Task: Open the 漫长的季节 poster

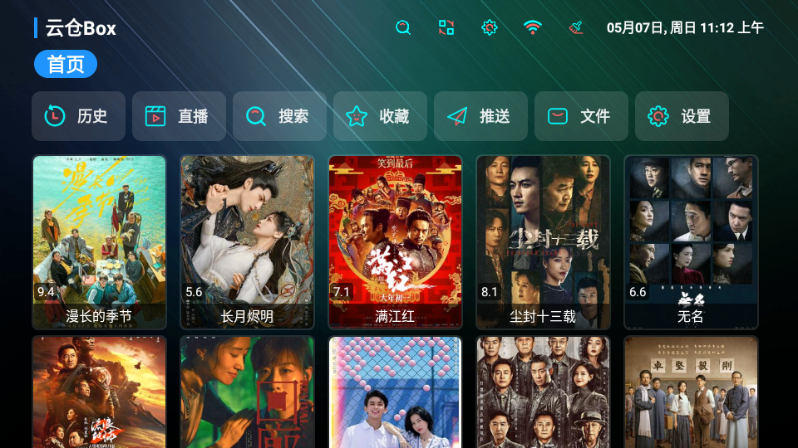Action: [x=99, y=242]
